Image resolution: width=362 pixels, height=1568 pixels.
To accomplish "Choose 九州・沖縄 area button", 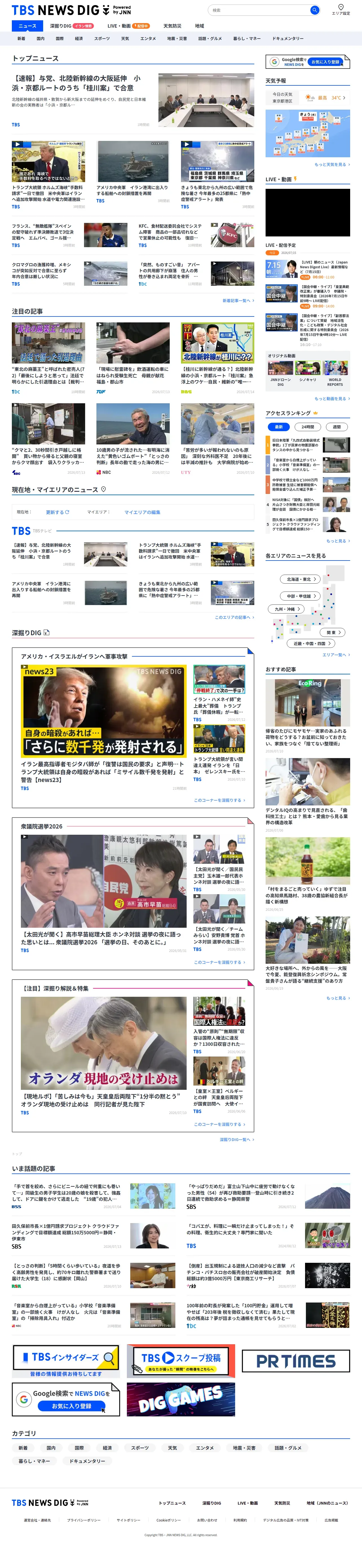I will [286, 609].
